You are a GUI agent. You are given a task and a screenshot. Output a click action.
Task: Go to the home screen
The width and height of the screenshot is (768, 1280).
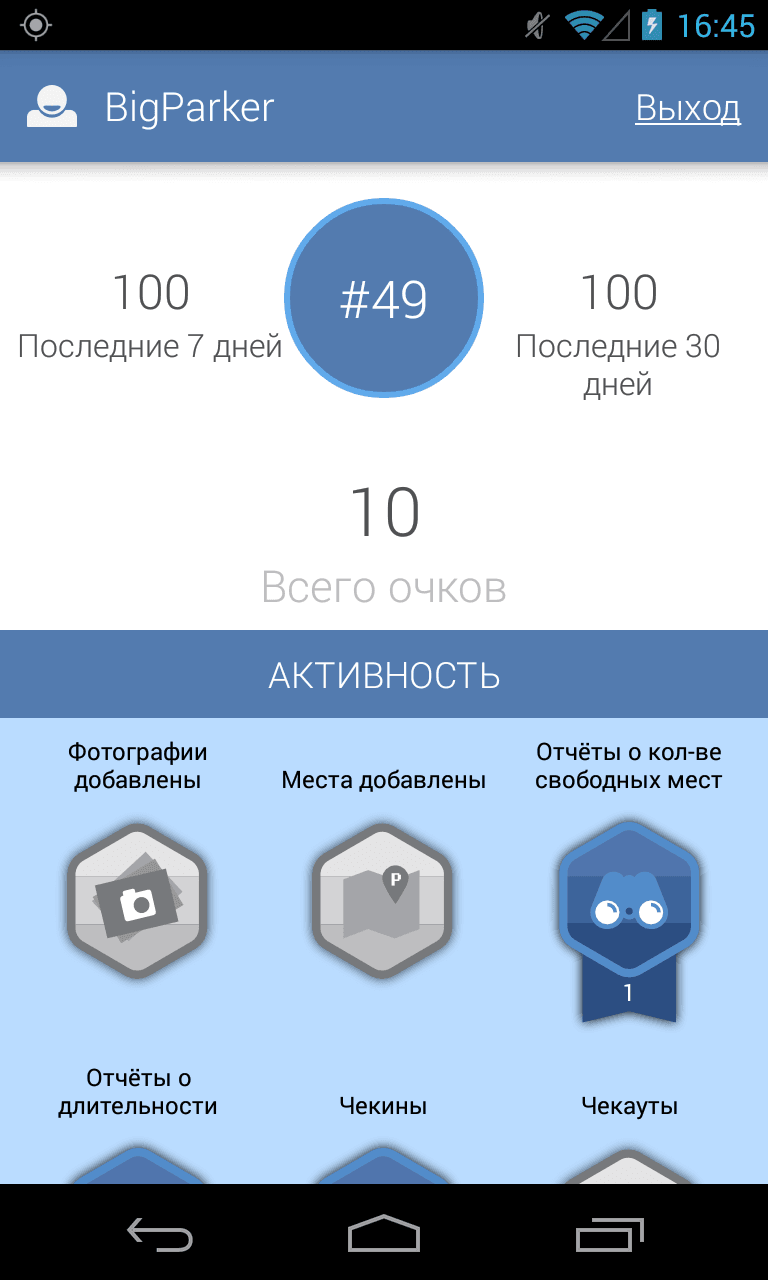click(x=384, y=1234)
